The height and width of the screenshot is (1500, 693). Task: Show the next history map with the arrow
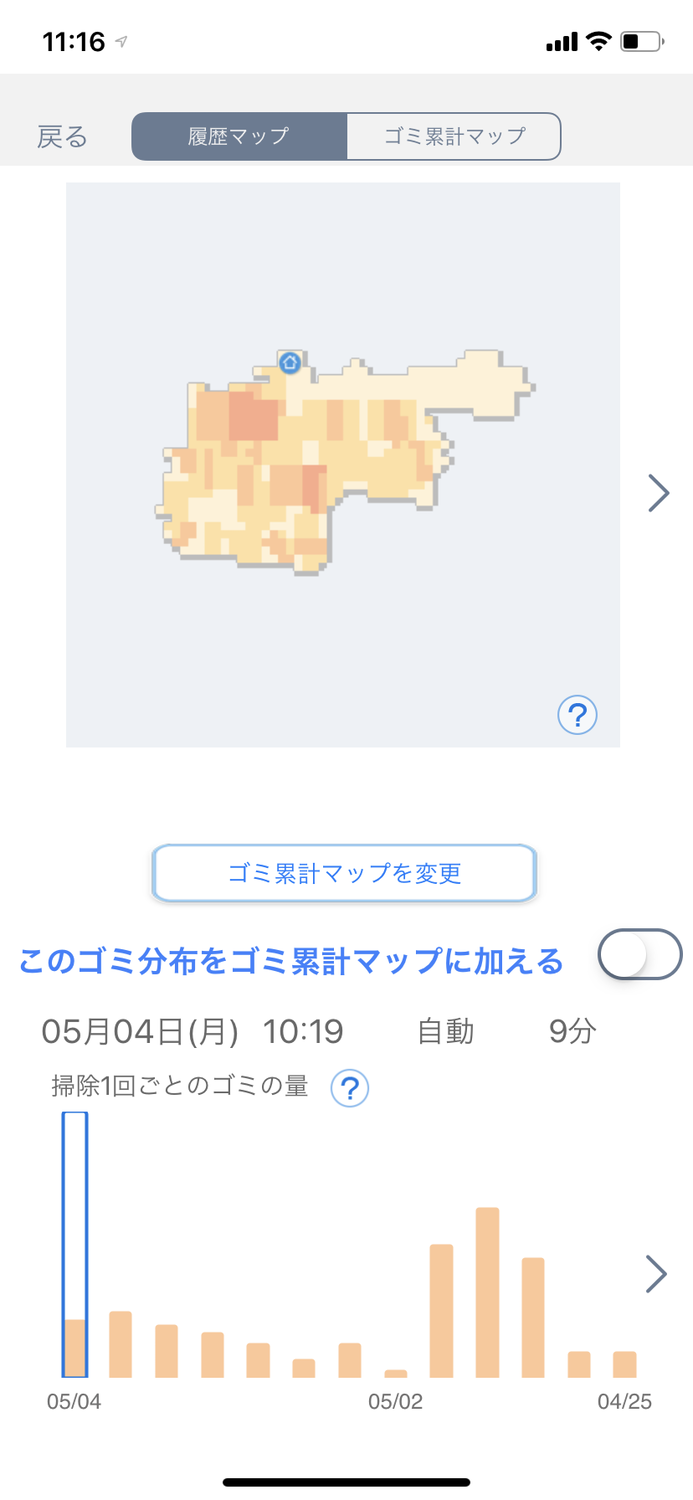pos(658,493)
